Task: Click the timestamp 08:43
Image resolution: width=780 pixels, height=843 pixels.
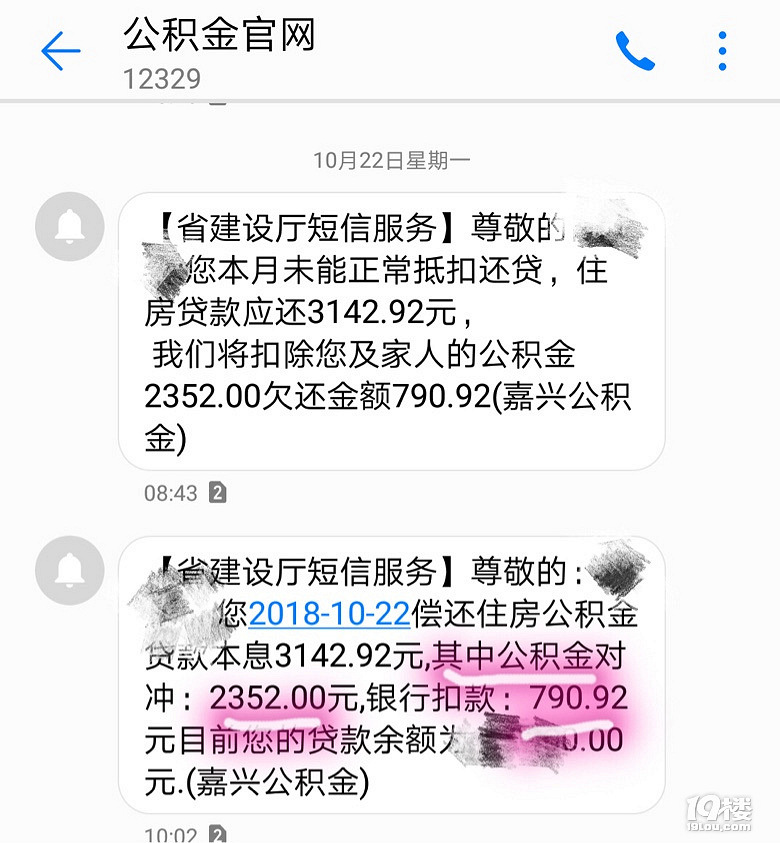Action: tap(172, 492)
